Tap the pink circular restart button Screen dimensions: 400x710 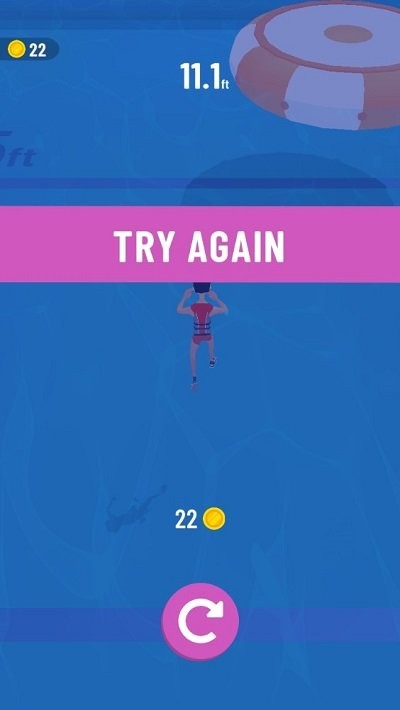pyautogui.click(x=200, y=621)
